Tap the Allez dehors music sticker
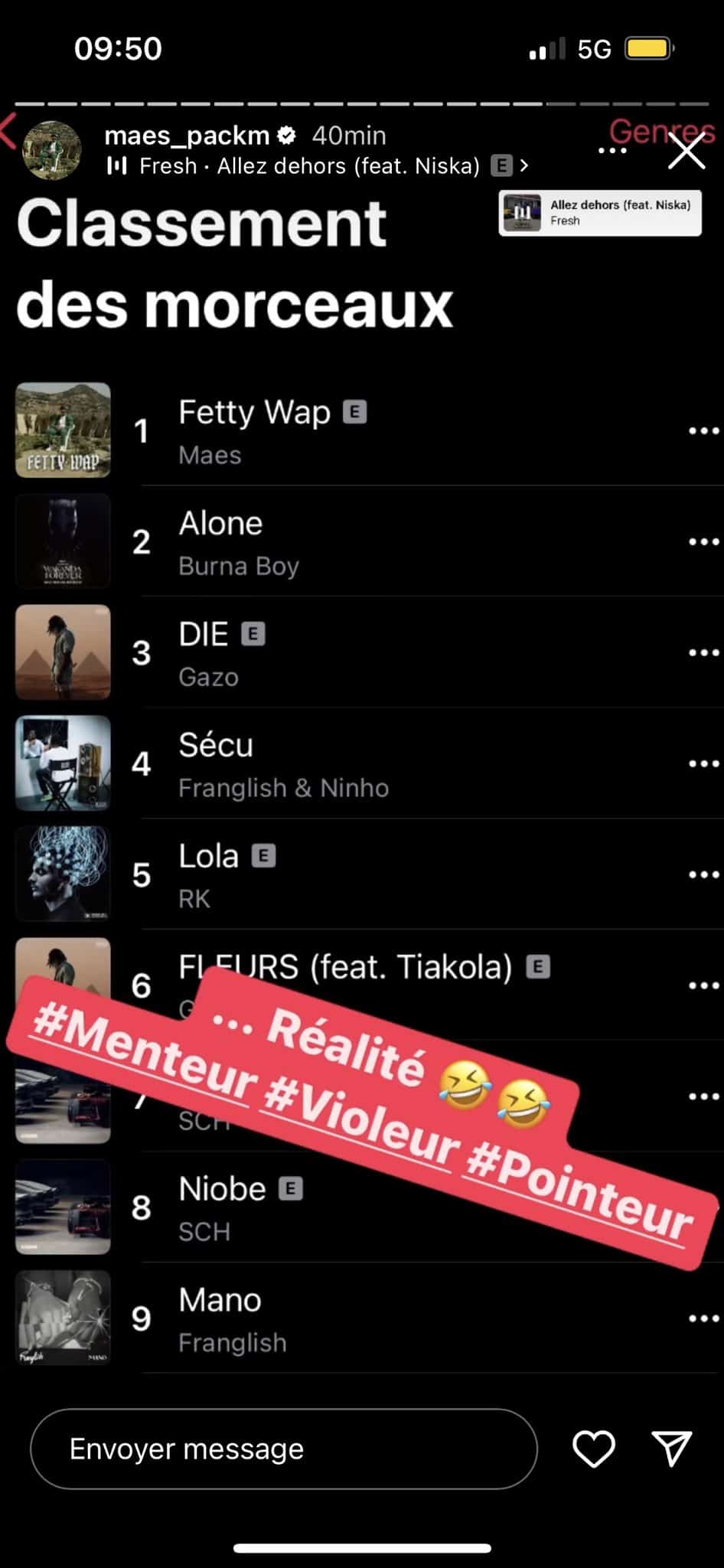 pos(600,213)
